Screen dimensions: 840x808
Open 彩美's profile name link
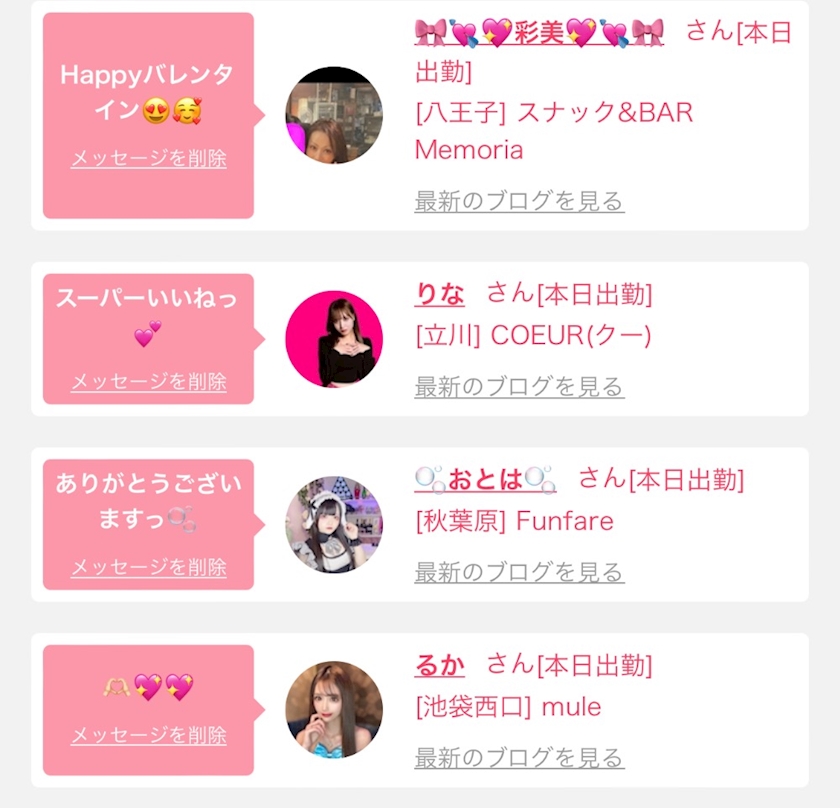[x=539, y=32]
